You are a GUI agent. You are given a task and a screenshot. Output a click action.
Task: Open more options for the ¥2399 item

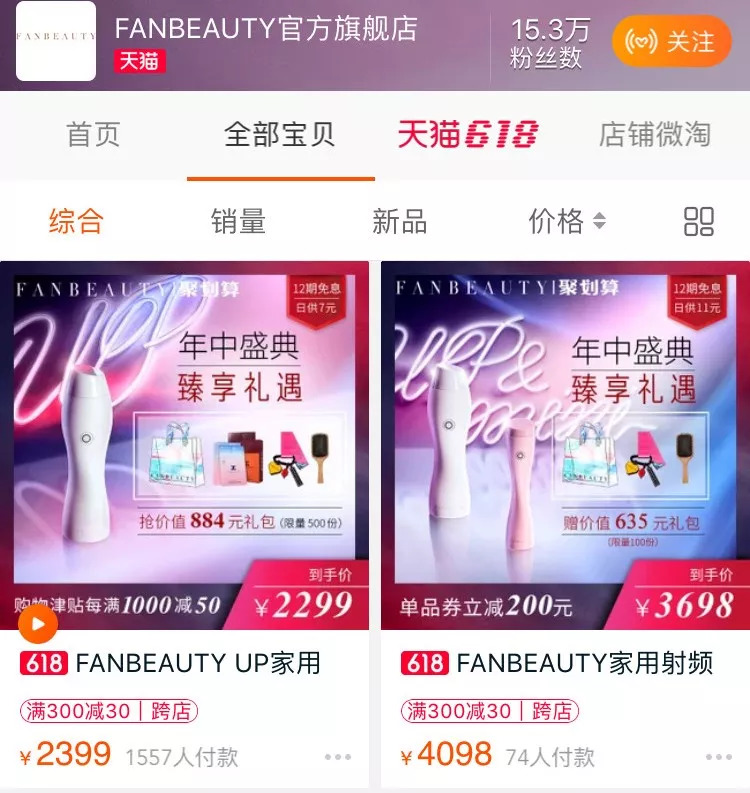[338, 757]
